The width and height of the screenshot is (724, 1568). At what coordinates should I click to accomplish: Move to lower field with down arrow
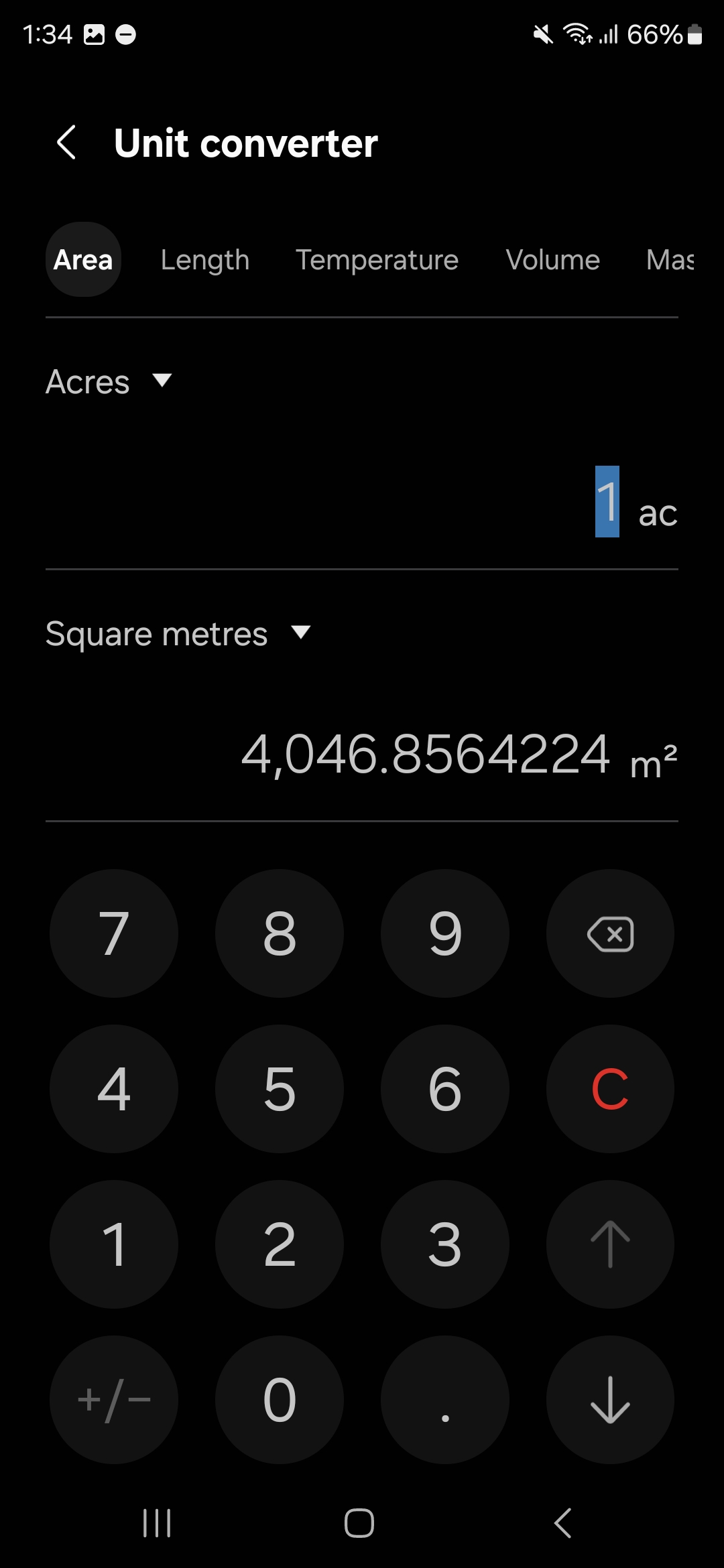(610, 1400)
